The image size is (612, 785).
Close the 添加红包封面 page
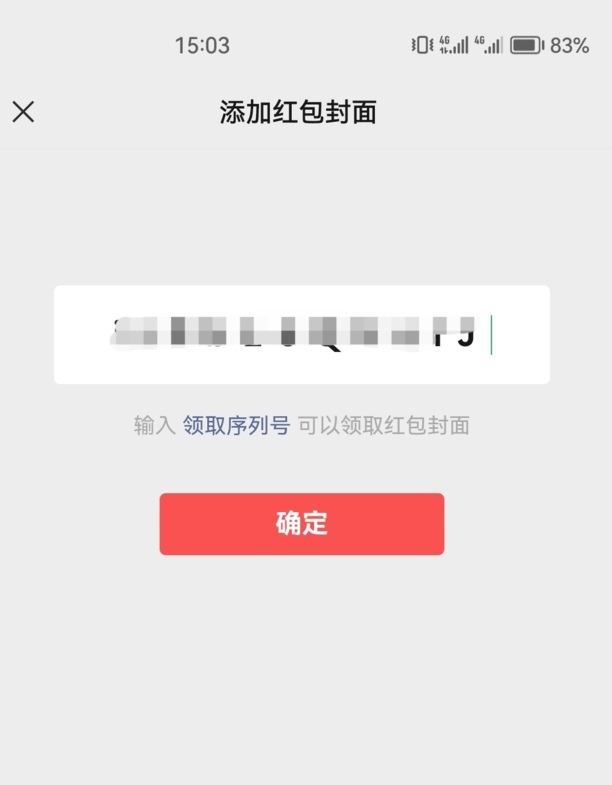click(23, 112)
